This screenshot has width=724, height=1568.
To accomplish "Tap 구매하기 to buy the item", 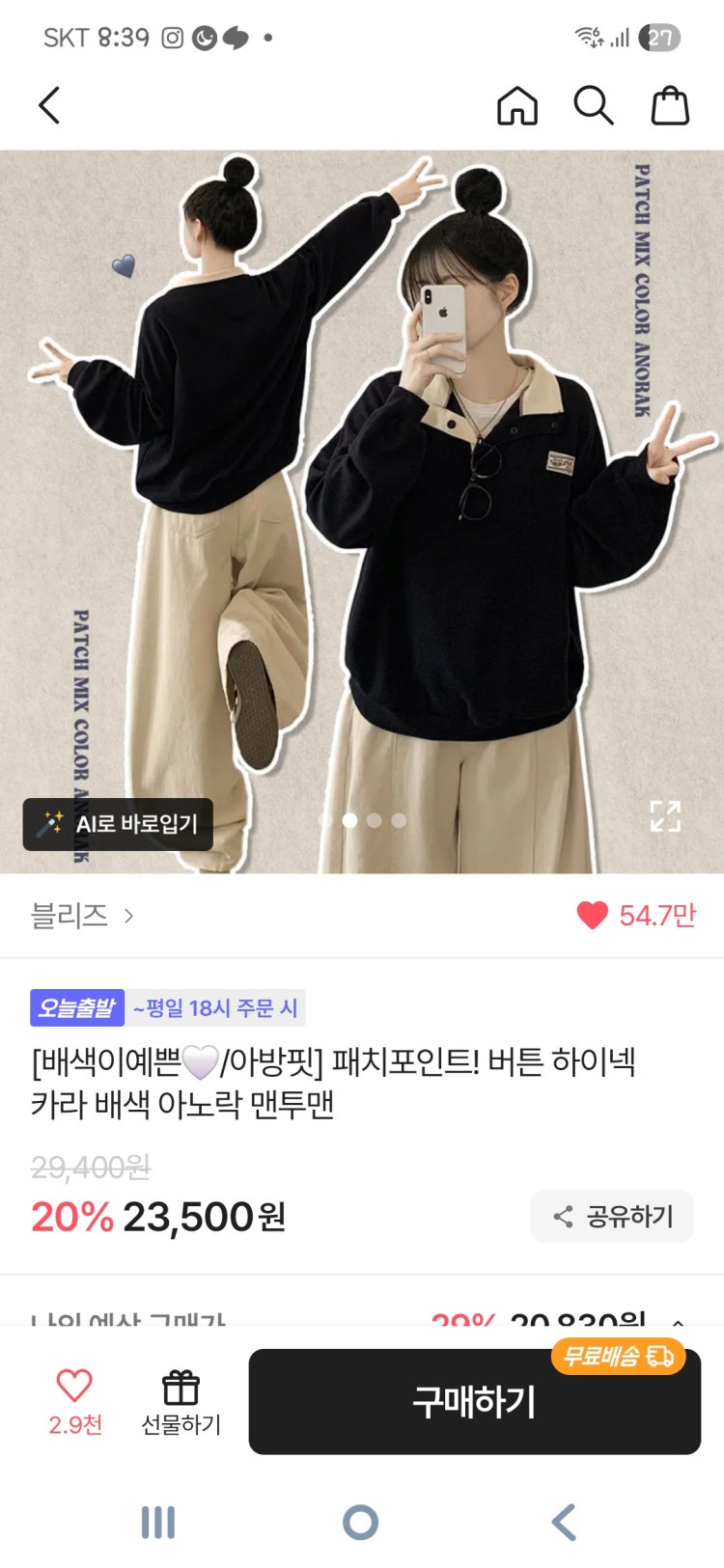I will click(474, 1401).
